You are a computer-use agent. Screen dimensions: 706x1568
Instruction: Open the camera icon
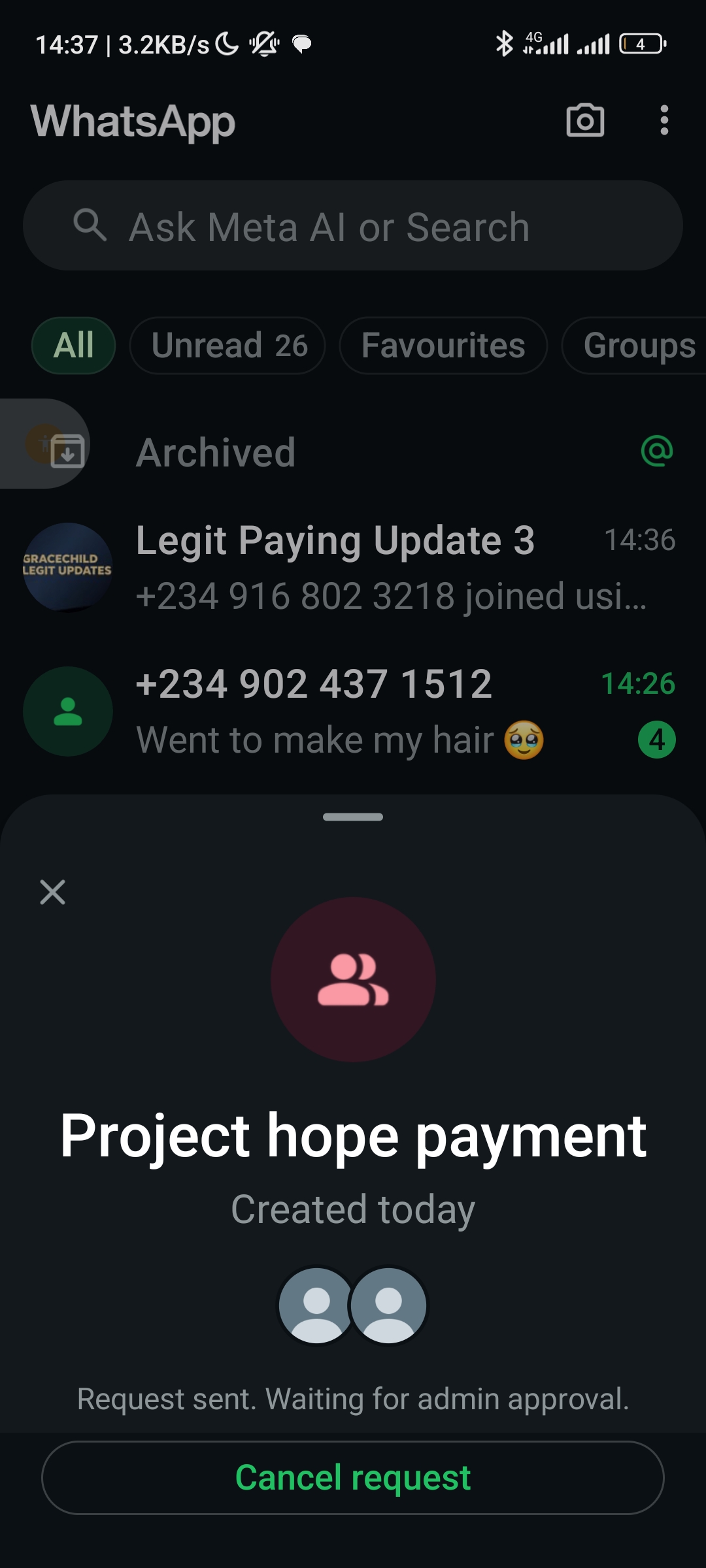(585, 121)
